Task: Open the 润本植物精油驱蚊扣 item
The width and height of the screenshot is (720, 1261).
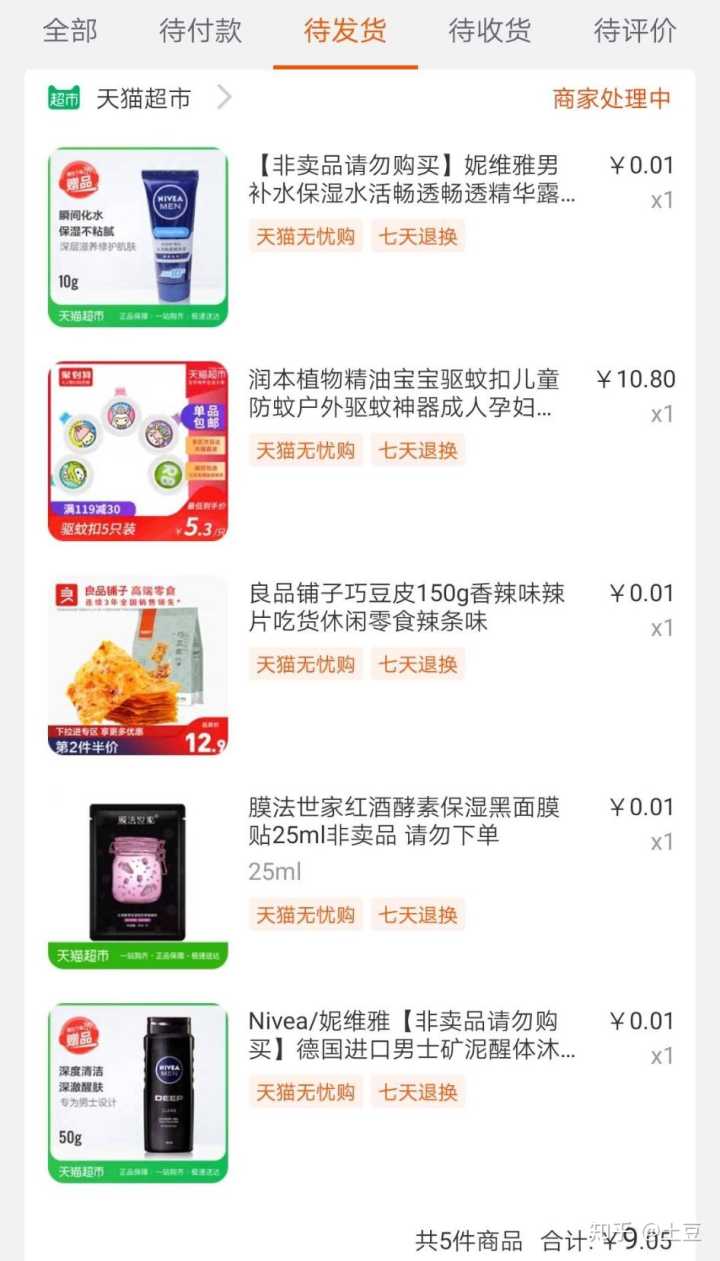Action: click(411, 394)
